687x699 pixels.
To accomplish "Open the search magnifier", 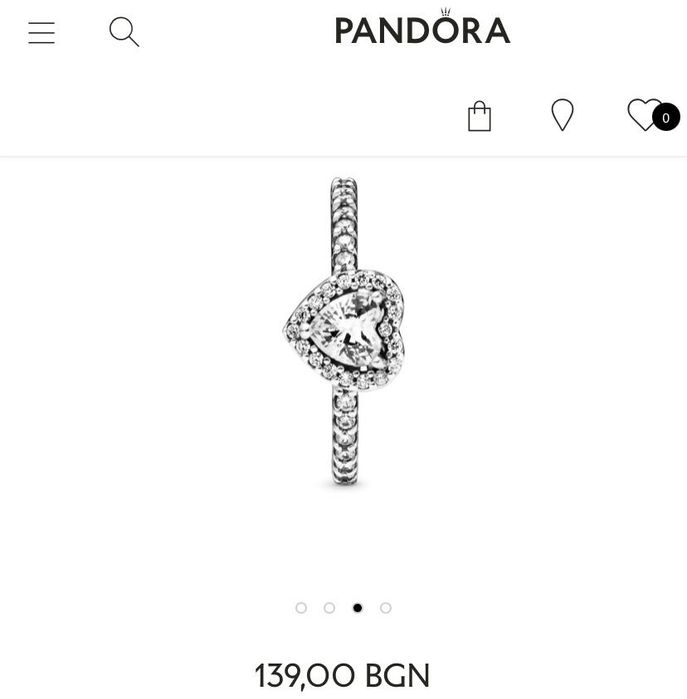I will [124, 32].
